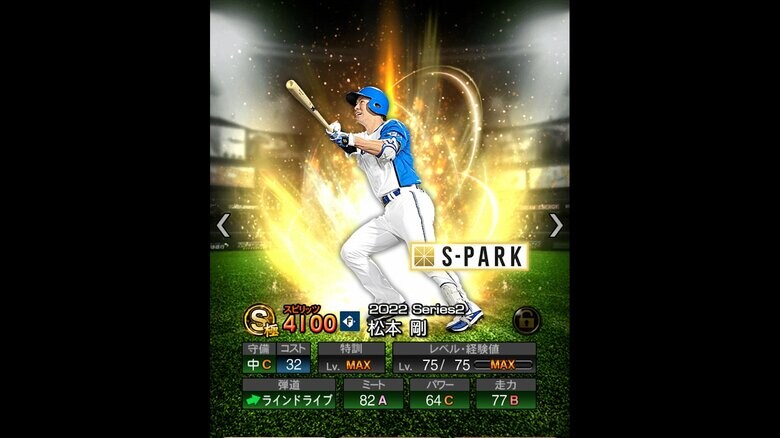Toggle the lock icon on 松本 剛's card

coord(523,319)
